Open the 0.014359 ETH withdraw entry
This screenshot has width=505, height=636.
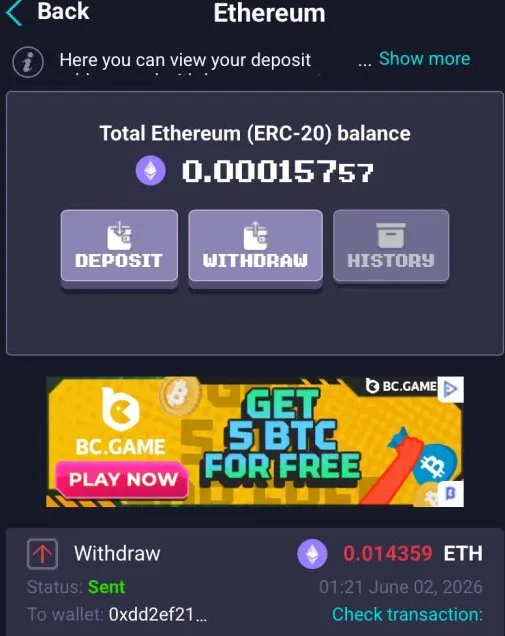[255, 582]
